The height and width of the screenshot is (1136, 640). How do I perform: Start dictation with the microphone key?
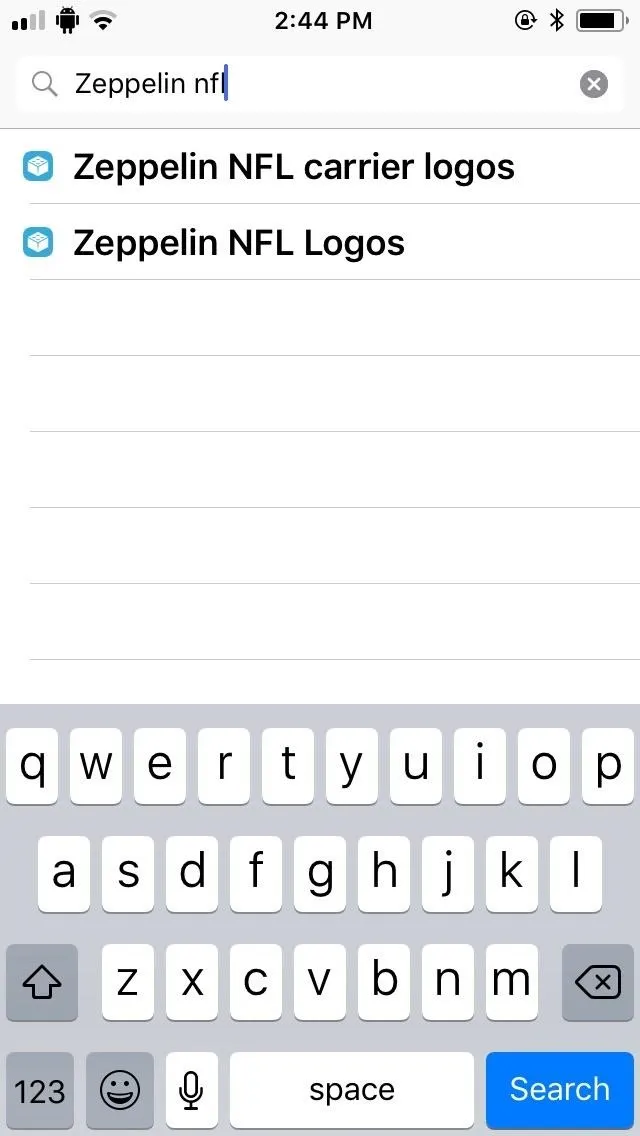point(191,1089)
